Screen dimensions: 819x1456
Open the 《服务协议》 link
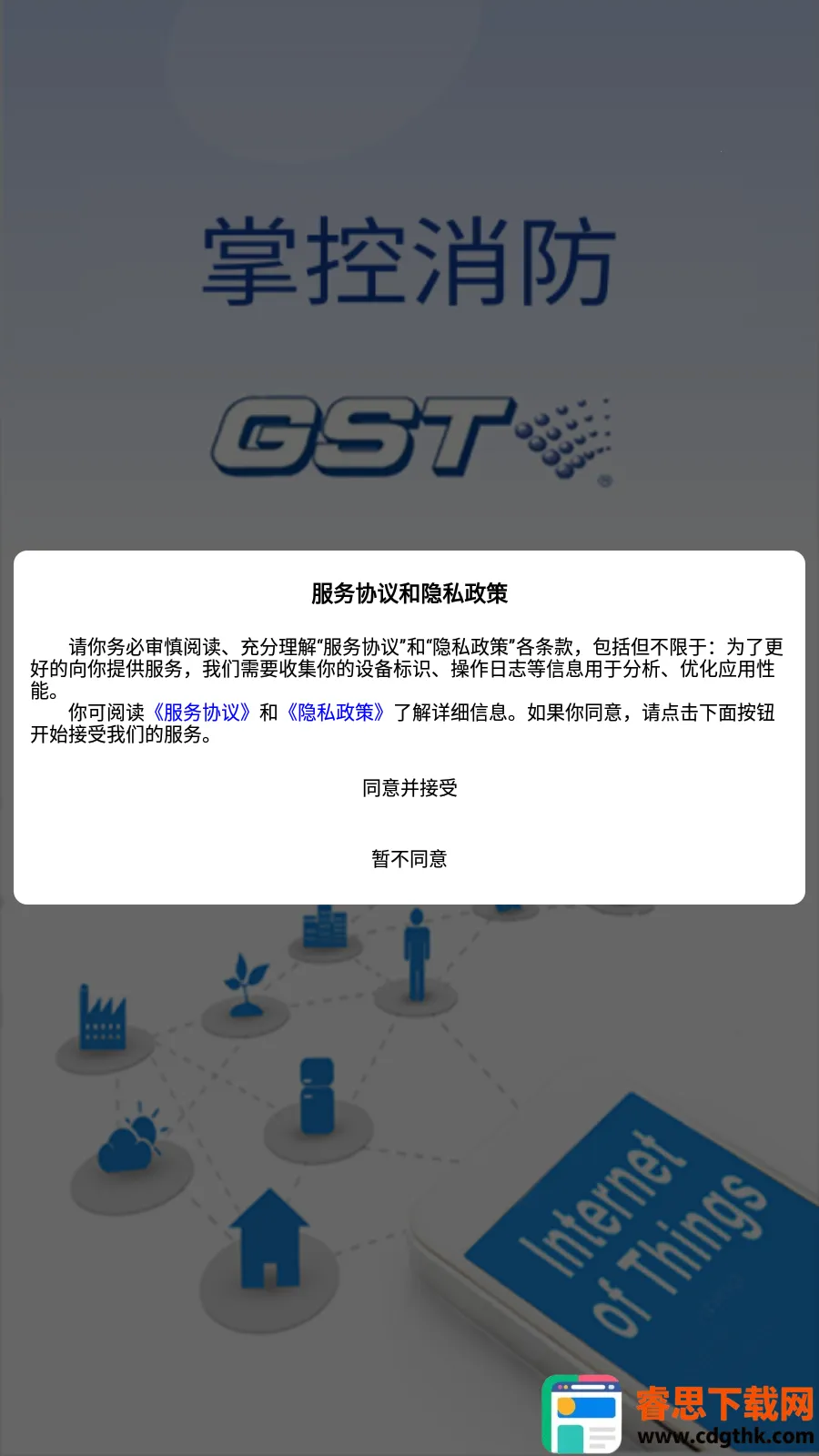click(200, 713)
